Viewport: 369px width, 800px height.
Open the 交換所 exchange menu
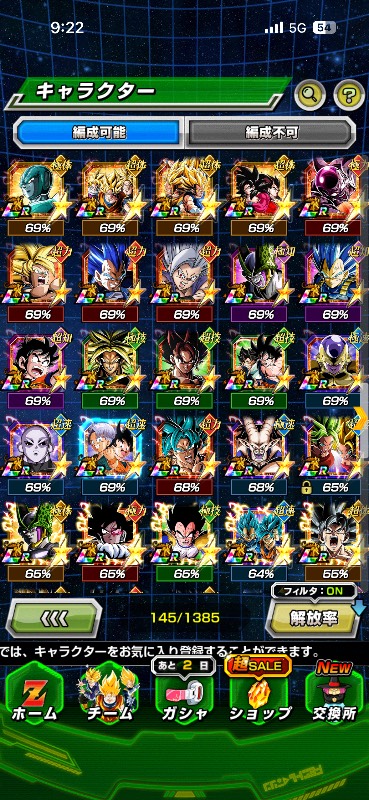(x=334, y=693)
